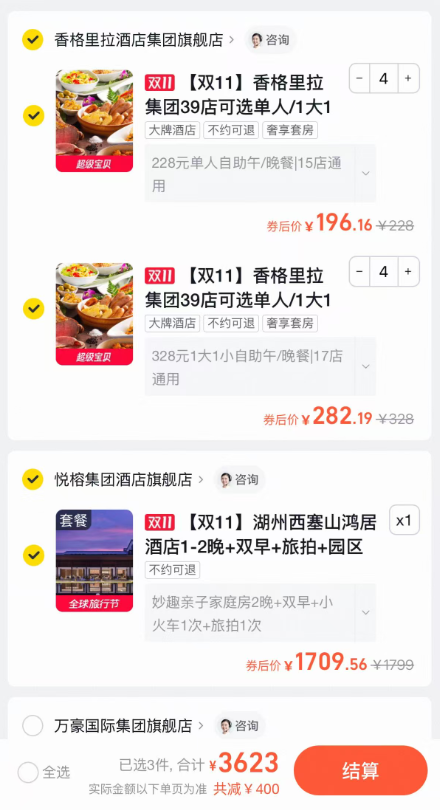The height and width of the screenshot is (810, 440).
Task: Check the 全选 select-all circle
Action: pyautogui.click(x=28, y=773)
